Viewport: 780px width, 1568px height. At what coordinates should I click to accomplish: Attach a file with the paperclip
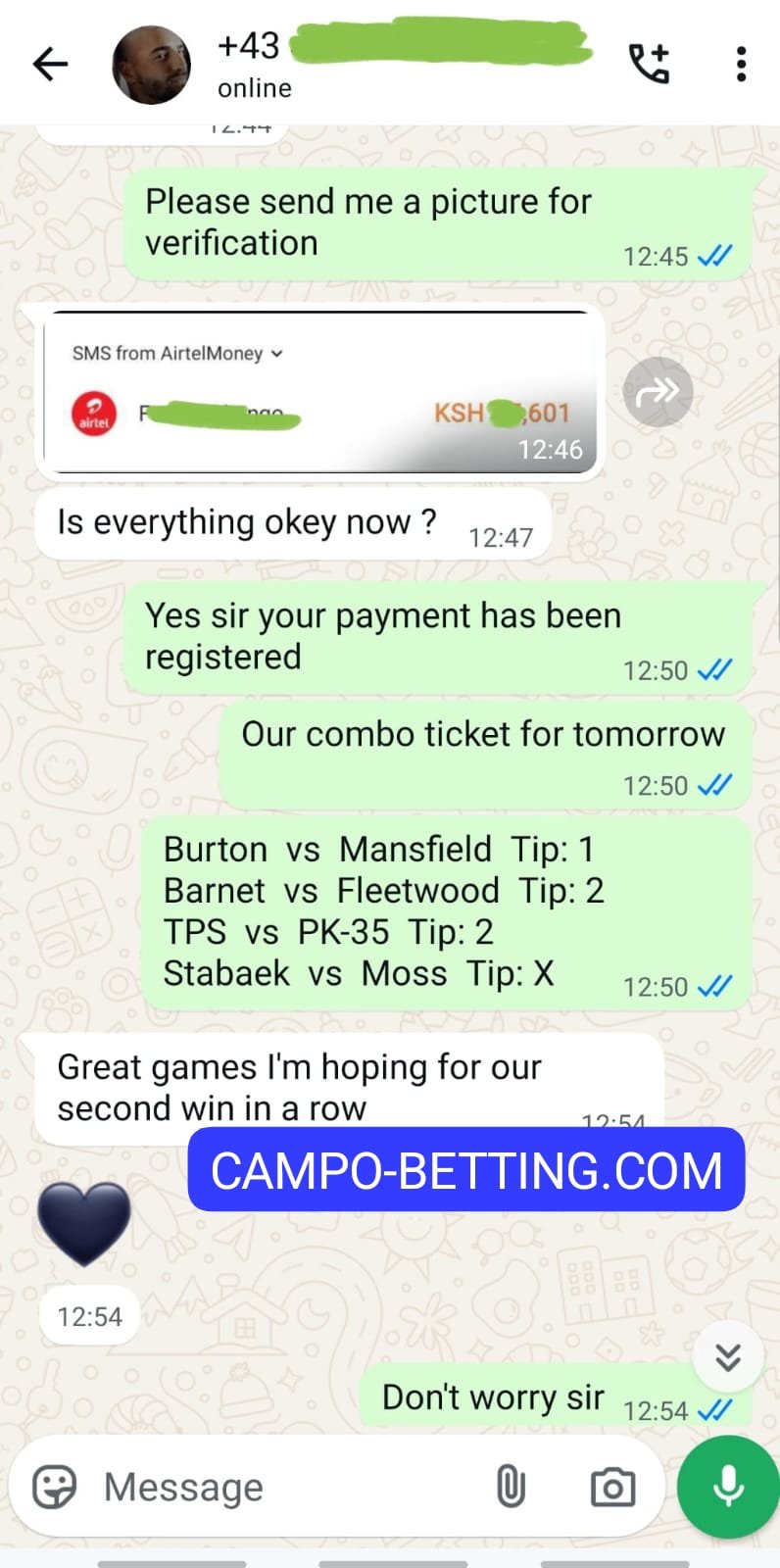(x=511, y=1487)
